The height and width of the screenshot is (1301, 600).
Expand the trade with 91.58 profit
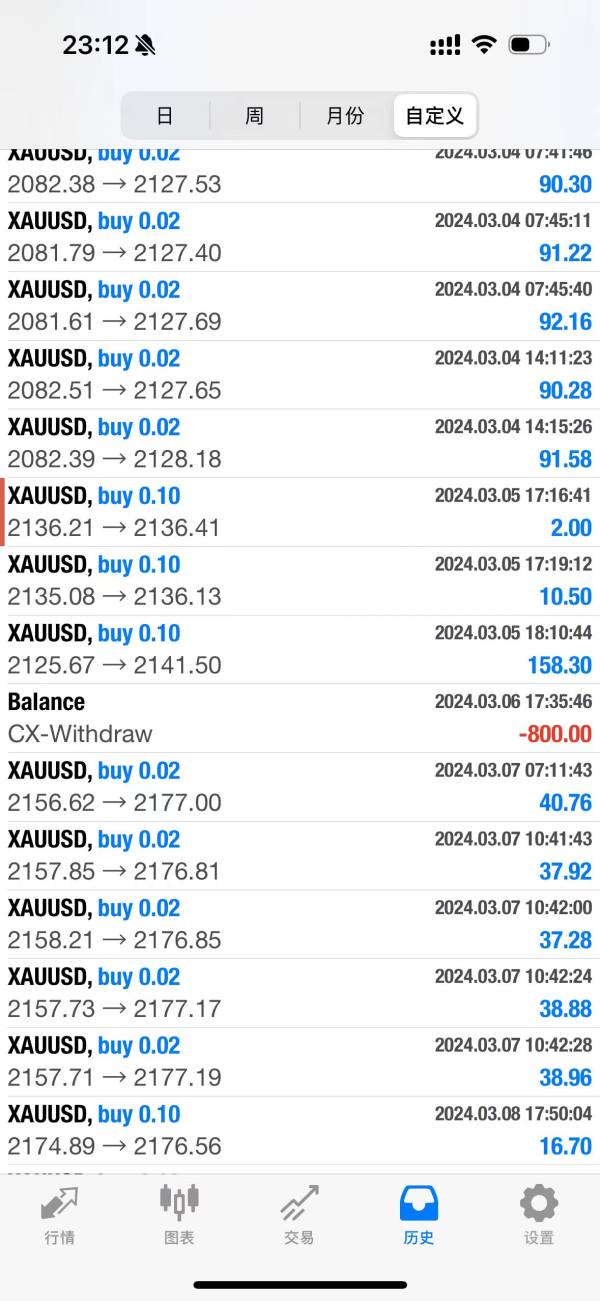click(300, 444)
